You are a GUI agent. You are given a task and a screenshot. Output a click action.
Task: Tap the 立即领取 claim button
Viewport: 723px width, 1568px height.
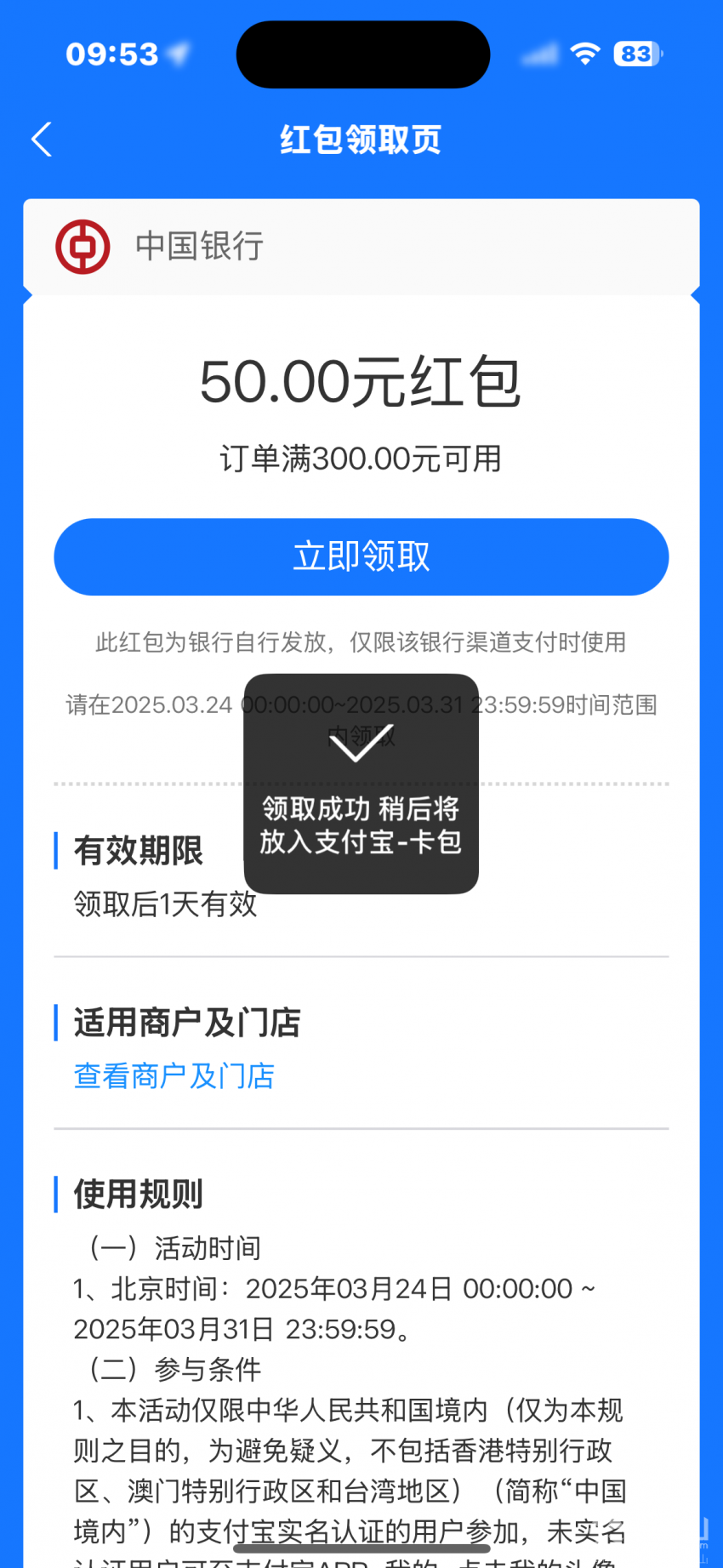coord(361,557)
